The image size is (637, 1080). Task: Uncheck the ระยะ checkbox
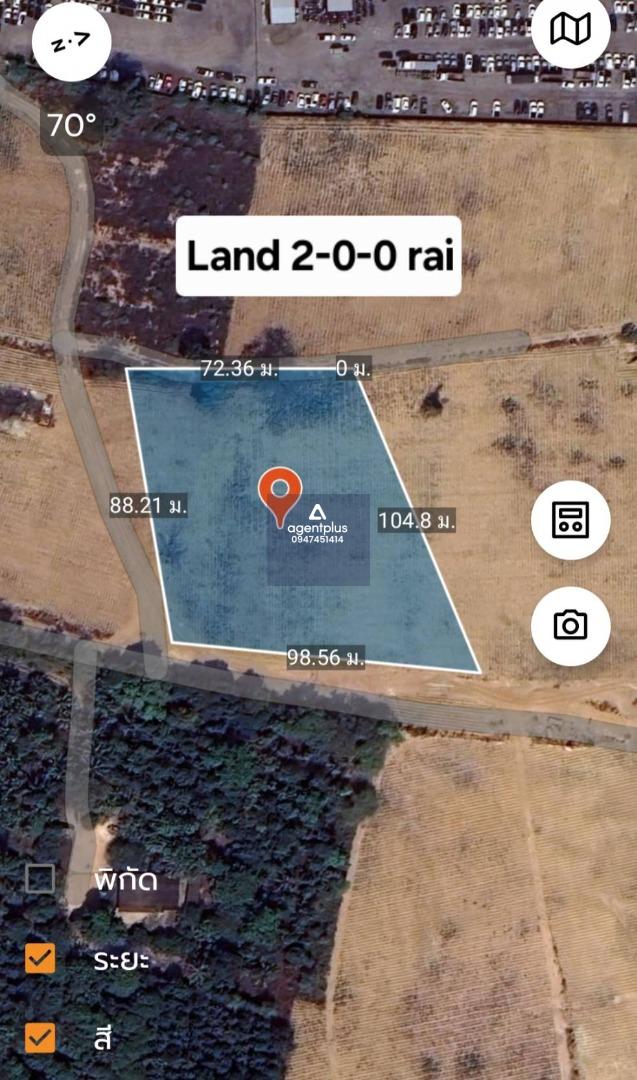(40, 958)
